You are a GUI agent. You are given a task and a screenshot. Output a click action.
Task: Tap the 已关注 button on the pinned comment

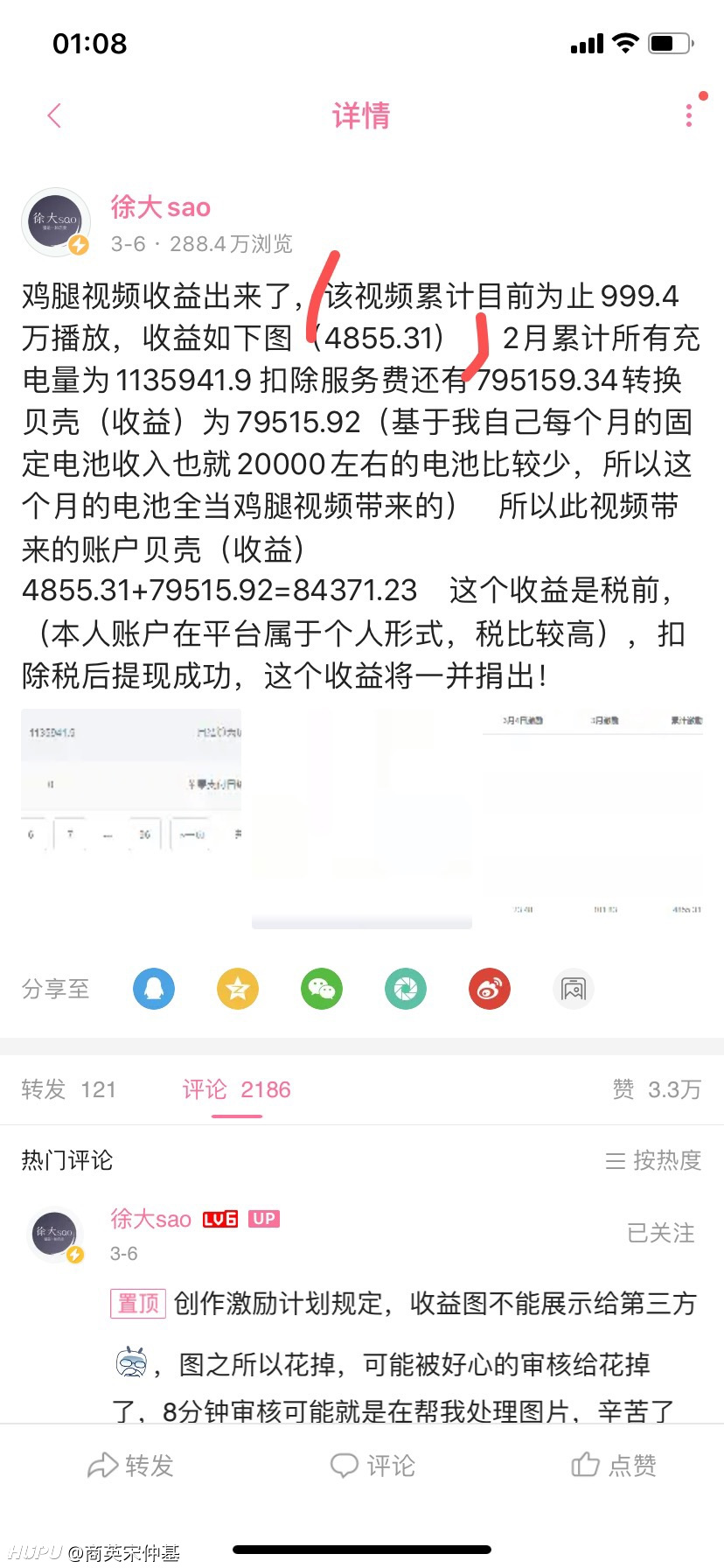(661, 1233)
